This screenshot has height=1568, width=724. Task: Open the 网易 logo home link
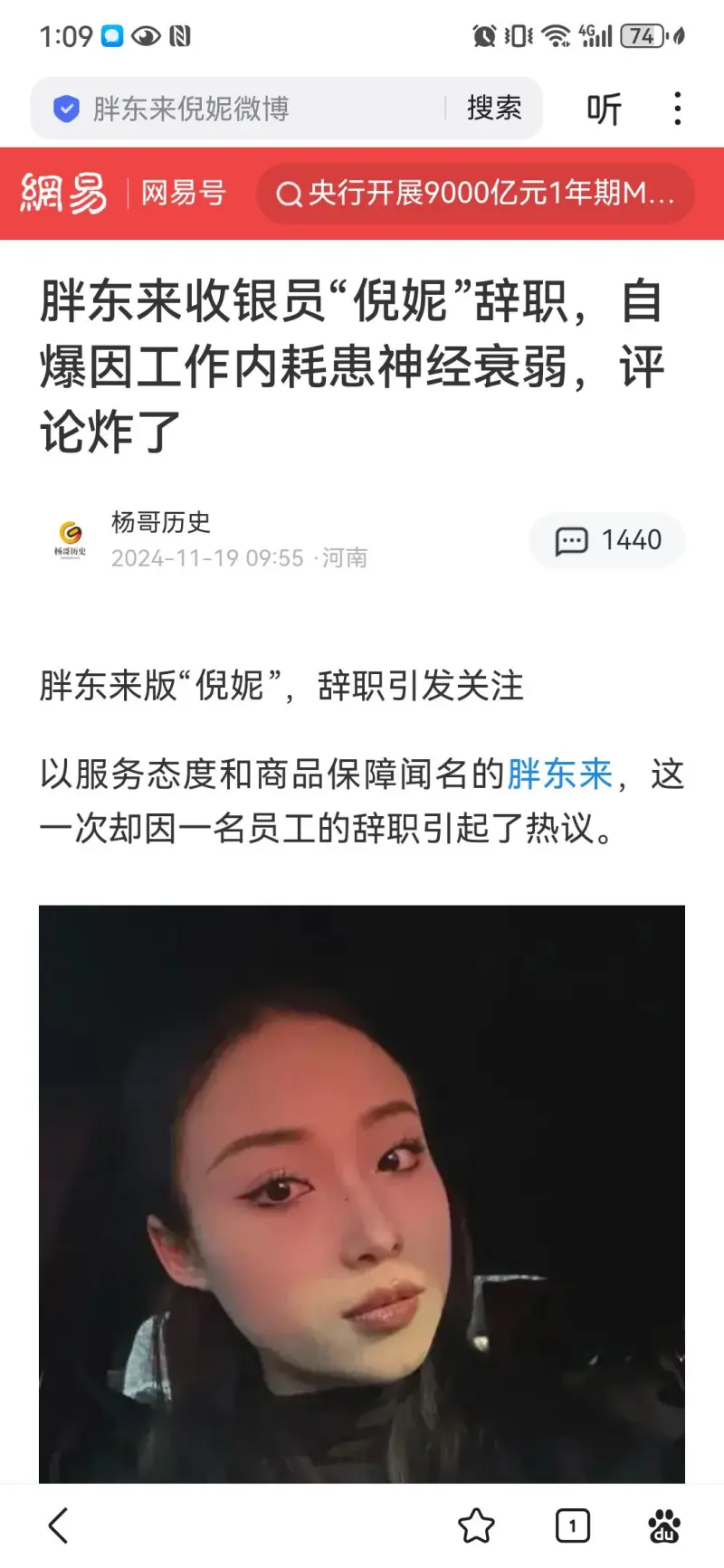click(63, 193)
